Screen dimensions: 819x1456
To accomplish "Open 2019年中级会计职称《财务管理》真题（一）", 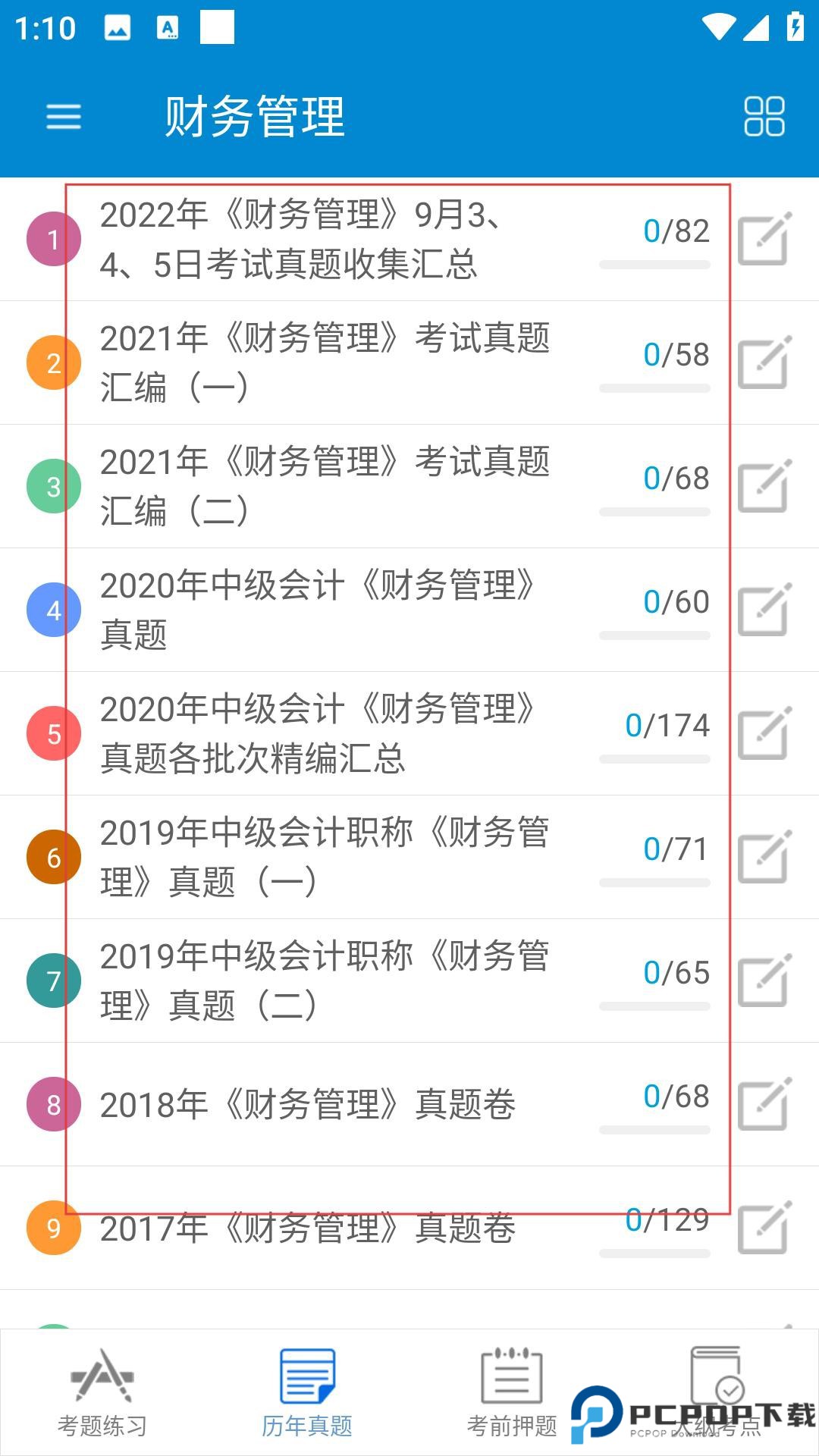I will 326,857.
